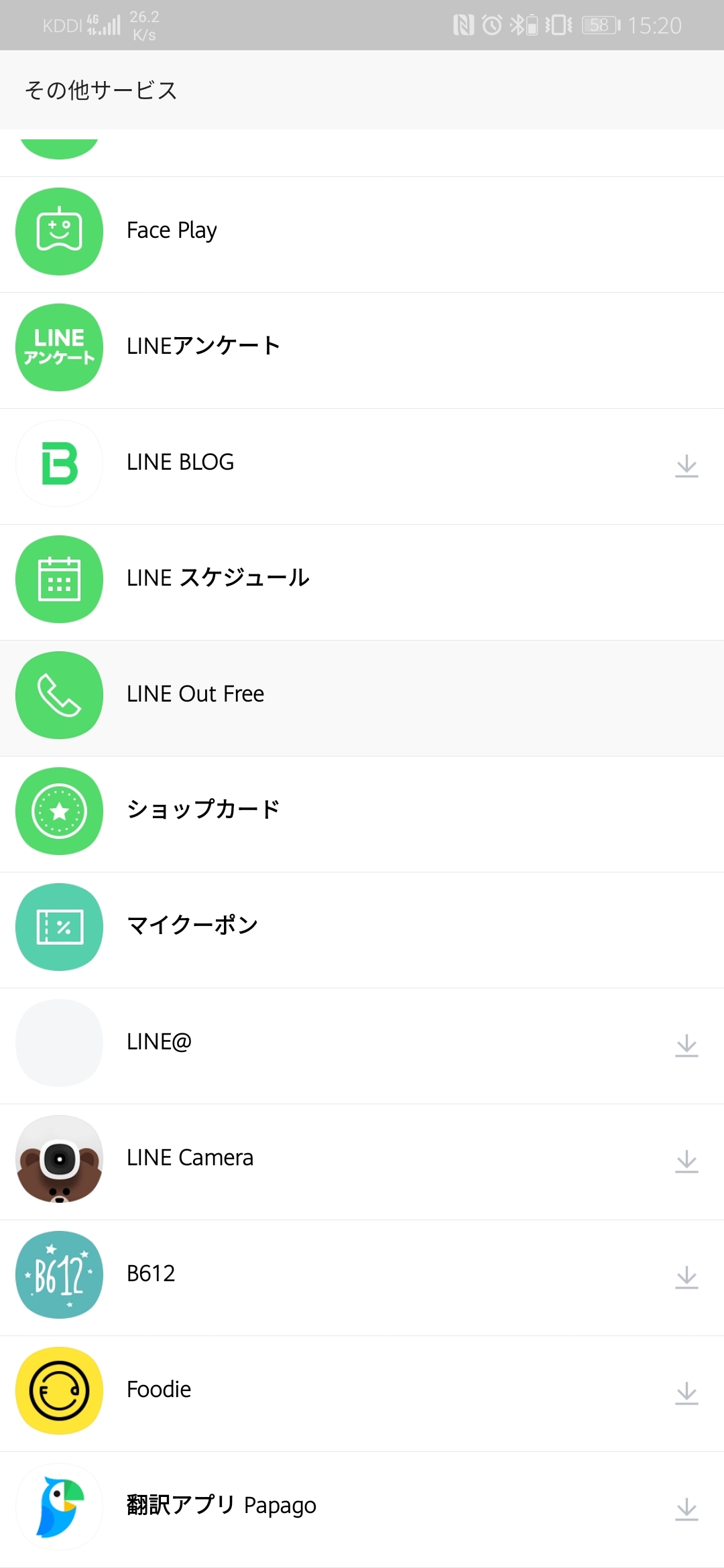Tap the download icon for B612
This screenshot has height=1568, width=724.
pyautogui.click(x=686, y=1277)
